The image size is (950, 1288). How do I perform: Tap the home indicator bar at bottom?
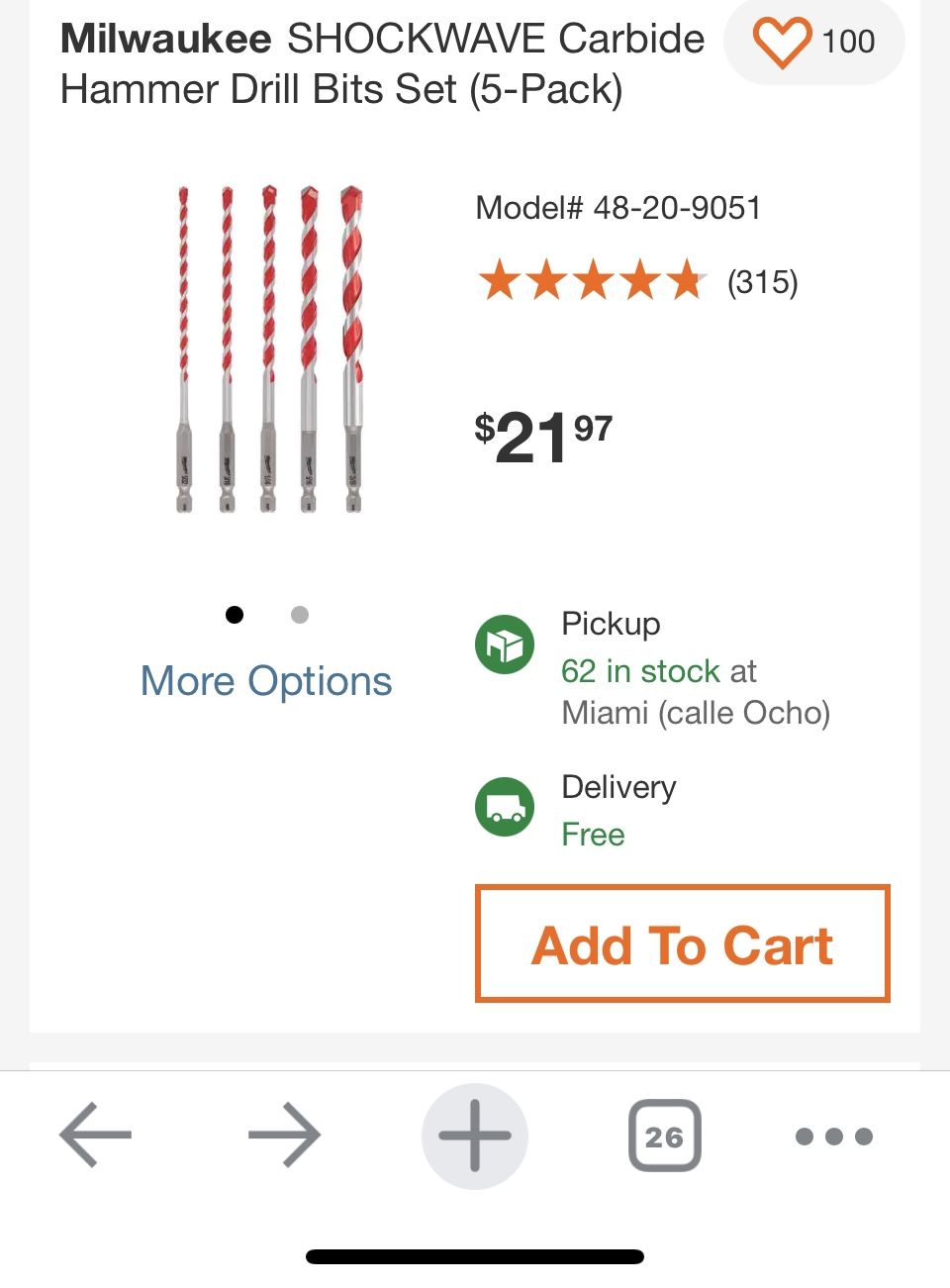coord(474,1257)
